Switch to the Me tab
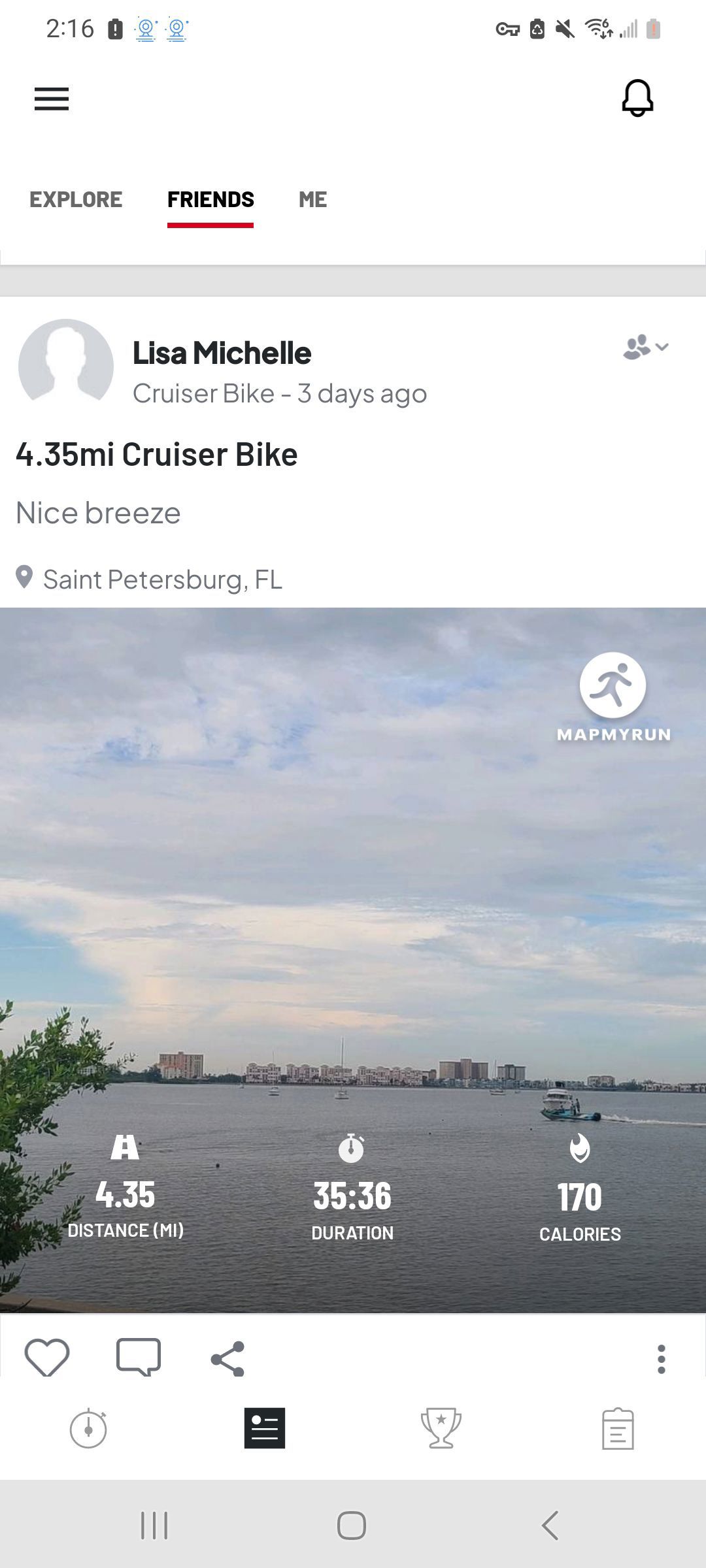Image resolution: width=706 pixels, height=1568 pixels. 313,199
